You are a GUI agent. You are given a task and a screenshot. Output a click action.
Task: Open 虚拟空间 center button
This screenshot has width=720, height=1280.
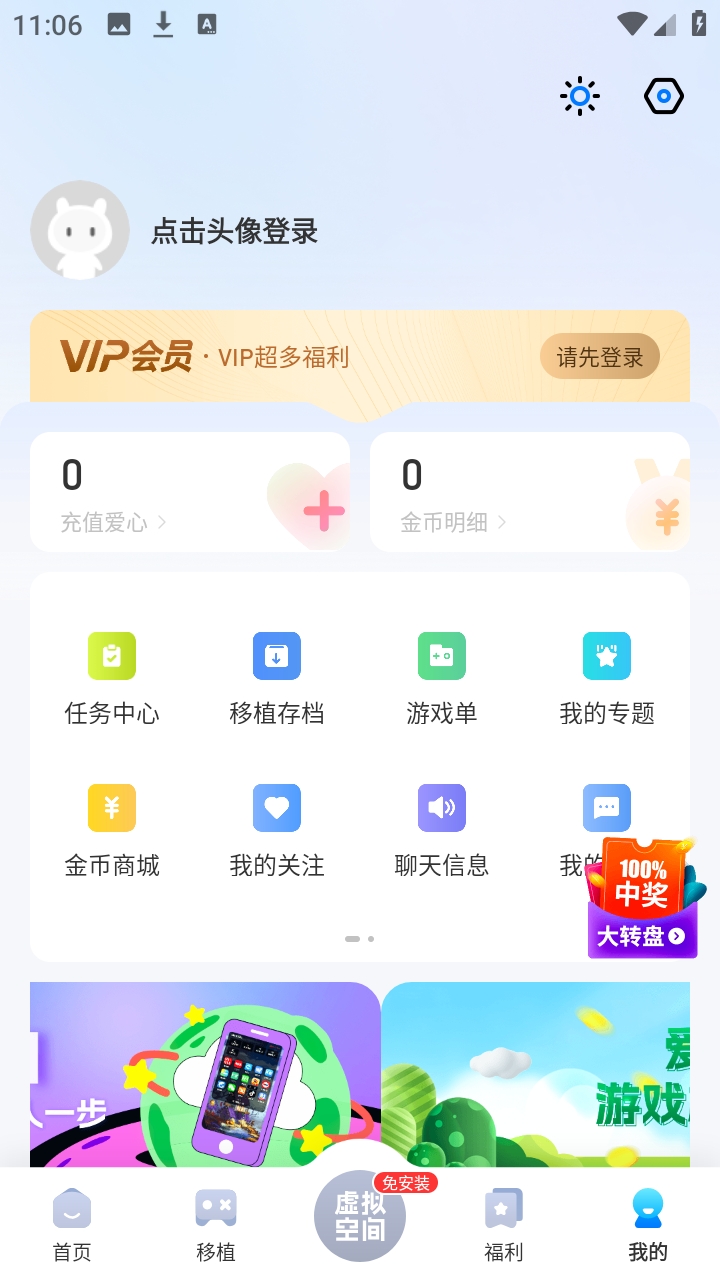click(x=360, y=1216)
